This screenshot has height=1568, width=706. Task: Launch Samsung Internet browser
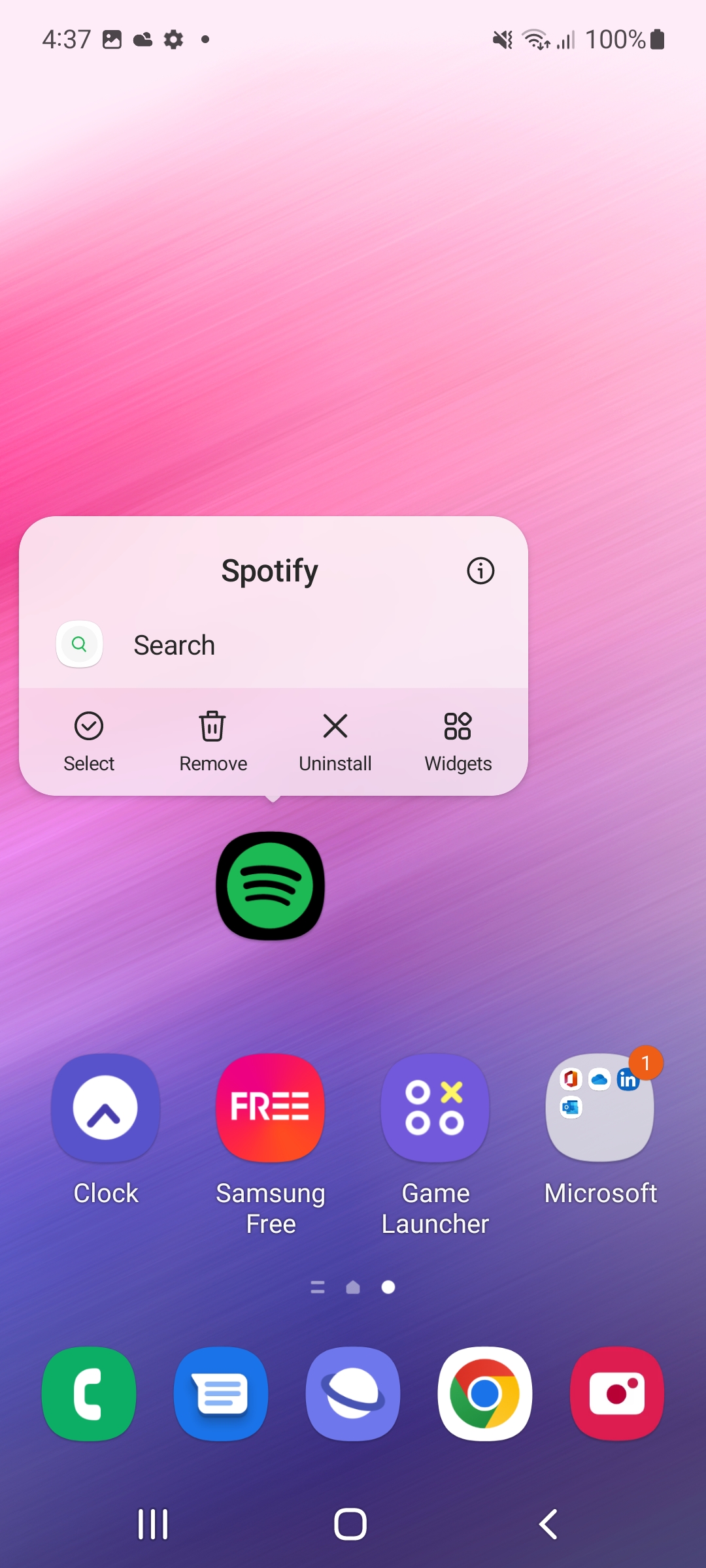(x=353, y=1394)
